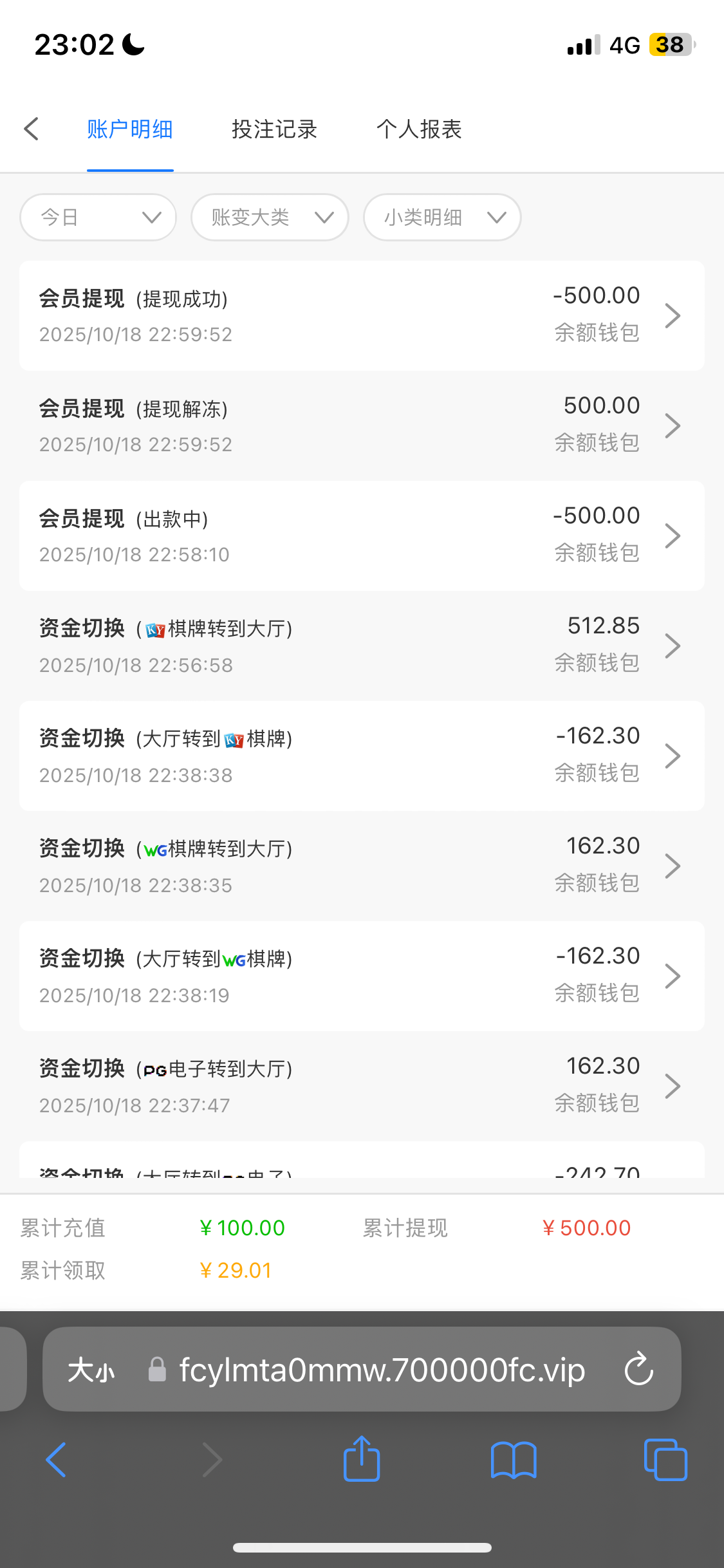
Task: Expand the 账变大类 filter dropdown
Action: pyautogui.click(x=270, y=218)
